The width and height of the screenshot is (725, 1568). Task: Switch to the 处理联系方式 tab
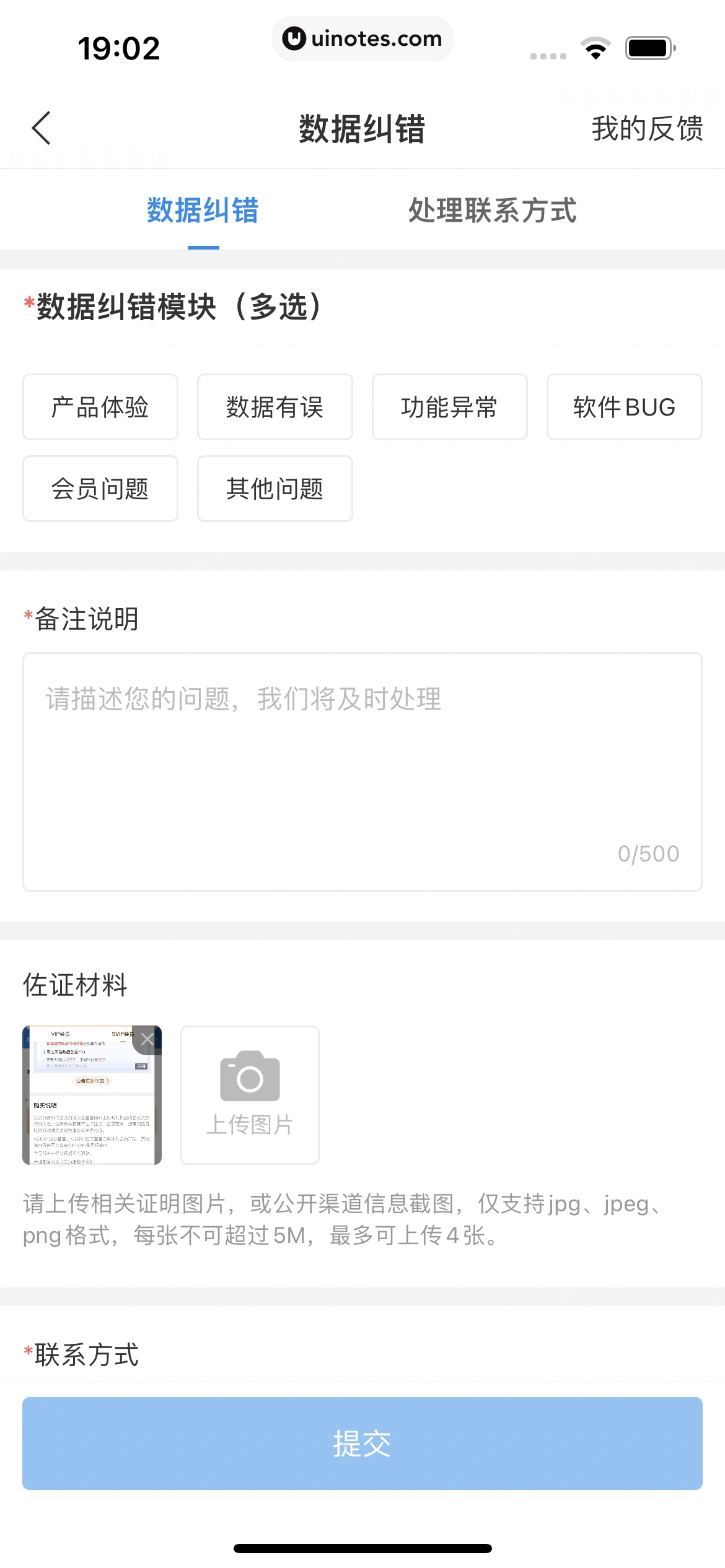[x=492, y=211]
